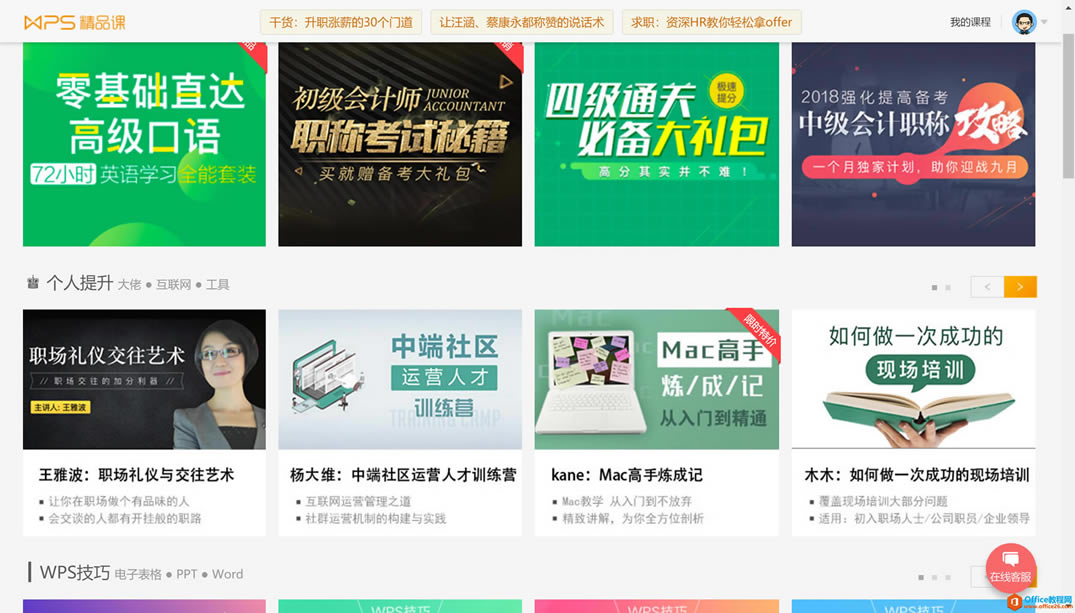Show next page of 个人提升 courses
The width and height of the screenshot is (1075, 613).
[x=1020, y=287]
